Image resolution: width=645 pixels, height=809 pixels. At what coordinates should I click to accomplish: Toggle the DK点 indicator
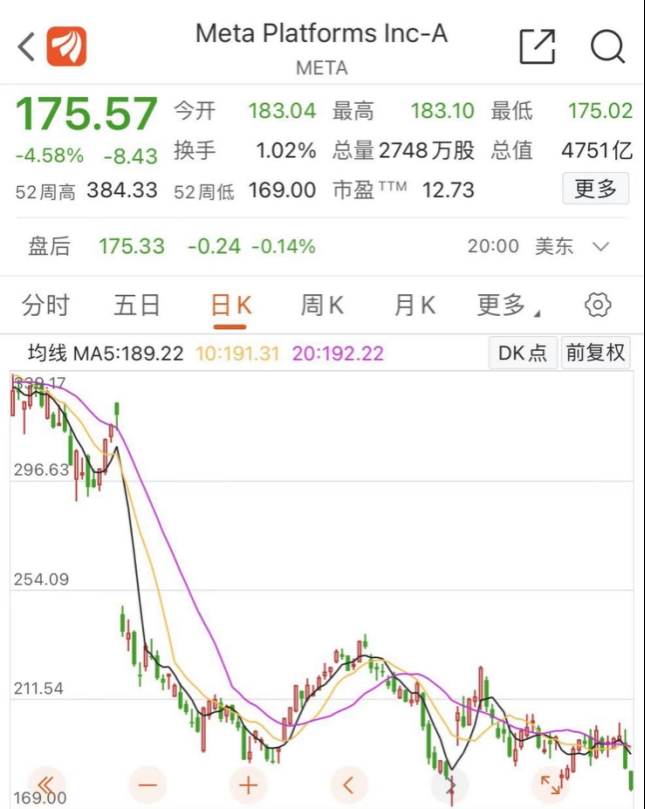pos(523,353)
